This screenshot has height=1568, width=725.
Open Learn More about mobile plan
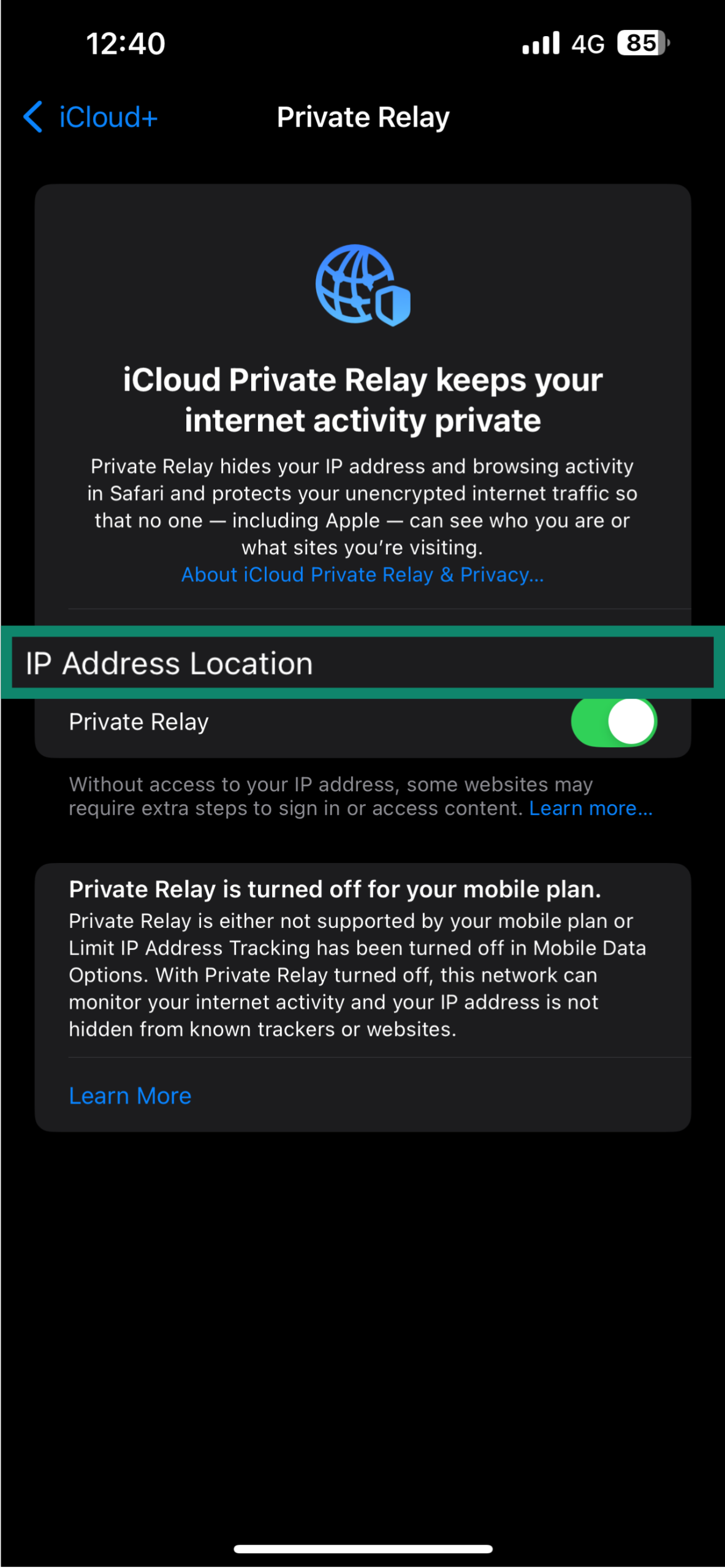point(130,1096)
